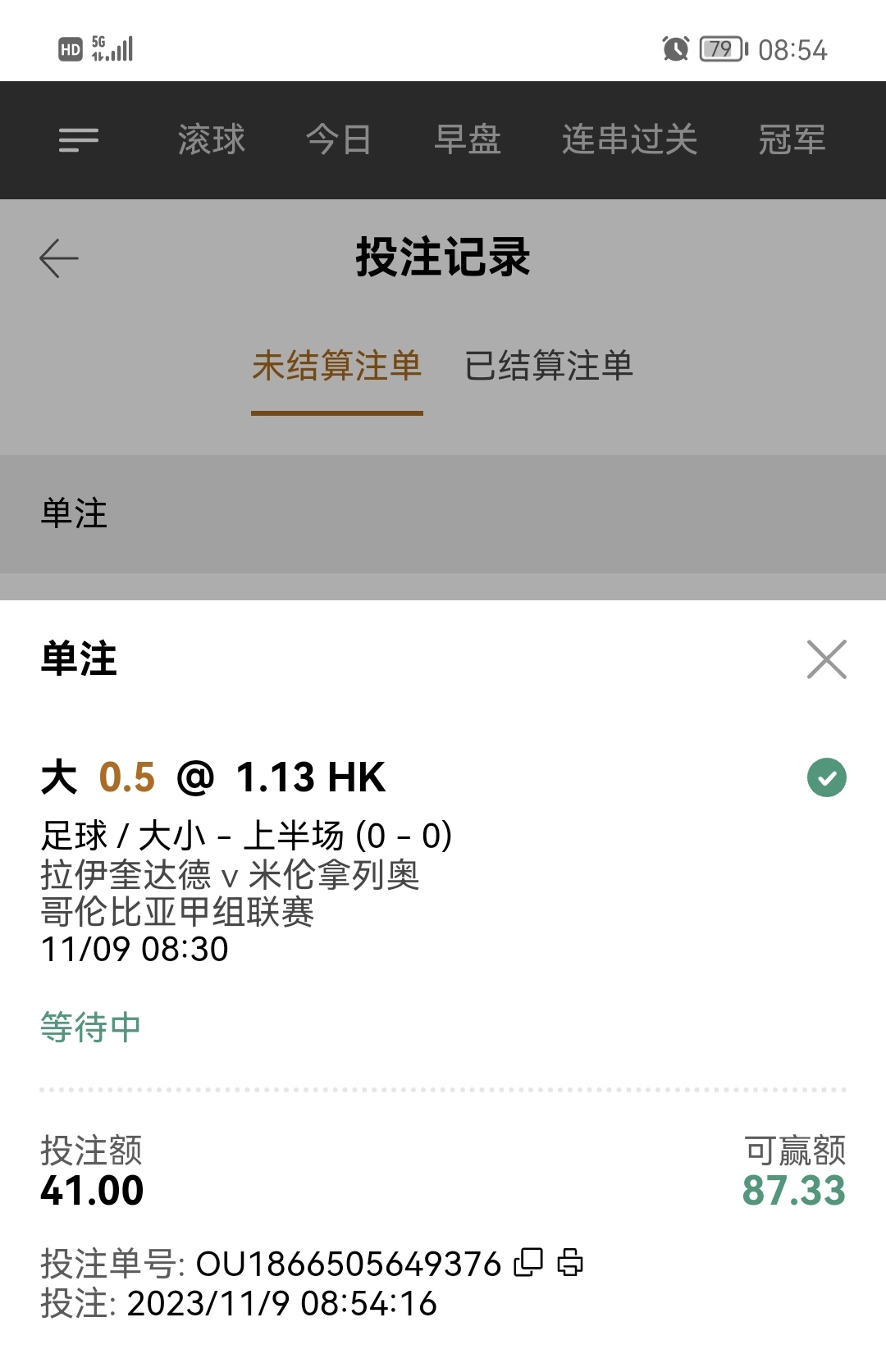Switch to the 滚球 tab
The height and width of the screenshot is (1372, 886).
point(212,140)
